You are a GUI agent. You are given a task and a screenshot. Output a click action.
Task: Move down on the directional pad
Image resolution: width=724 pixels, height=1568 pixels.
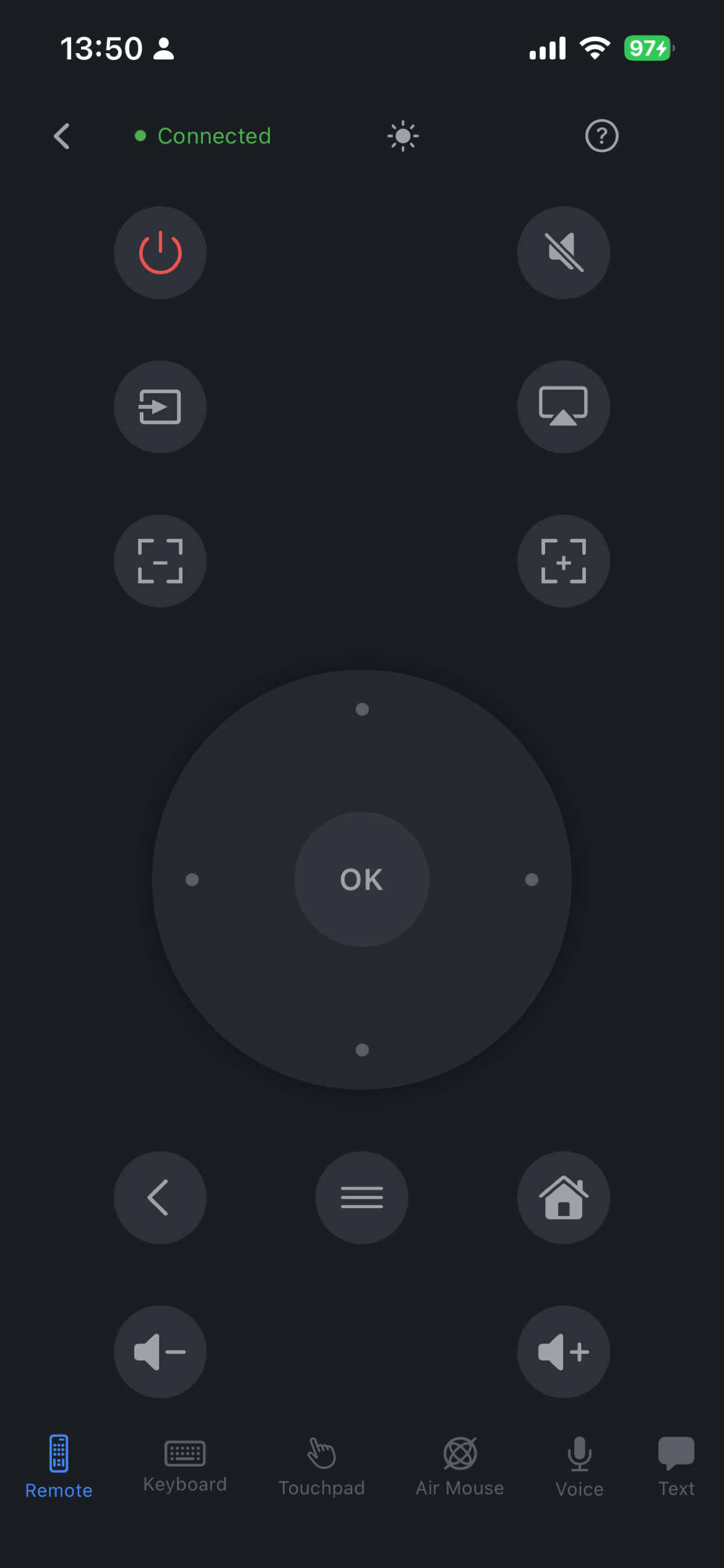pyautogui.click(x=362, y=1049)
